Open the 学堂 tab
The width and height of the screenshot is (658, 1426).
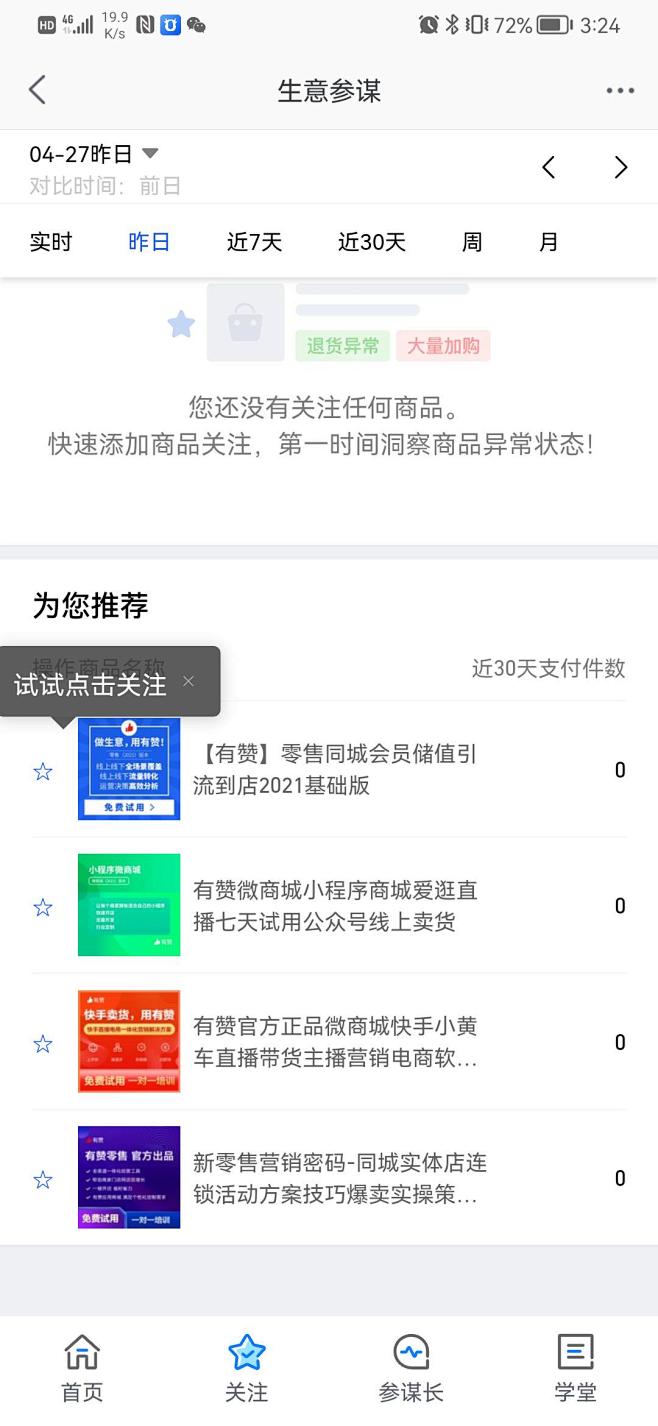[x=575, y=1367]
